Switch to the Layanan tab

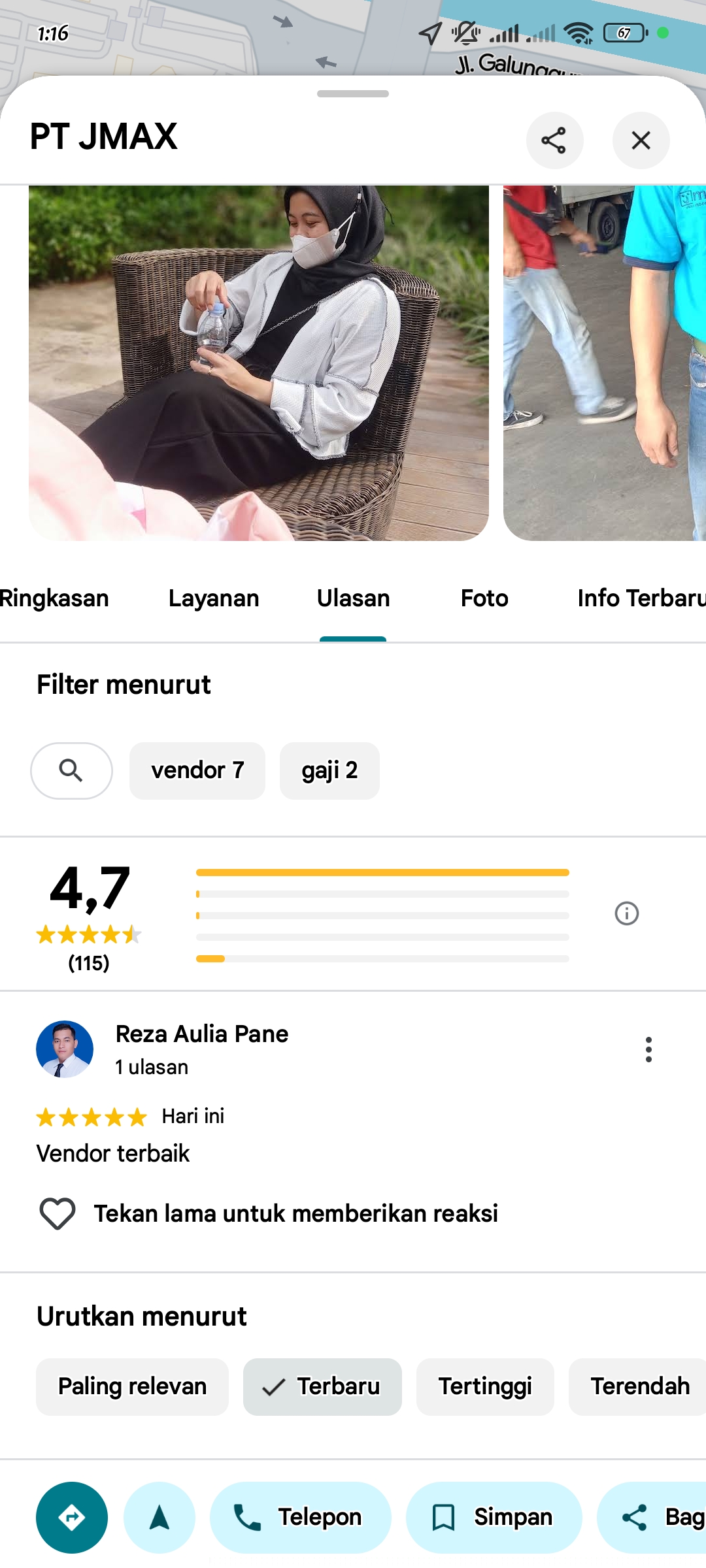[214, 598]
